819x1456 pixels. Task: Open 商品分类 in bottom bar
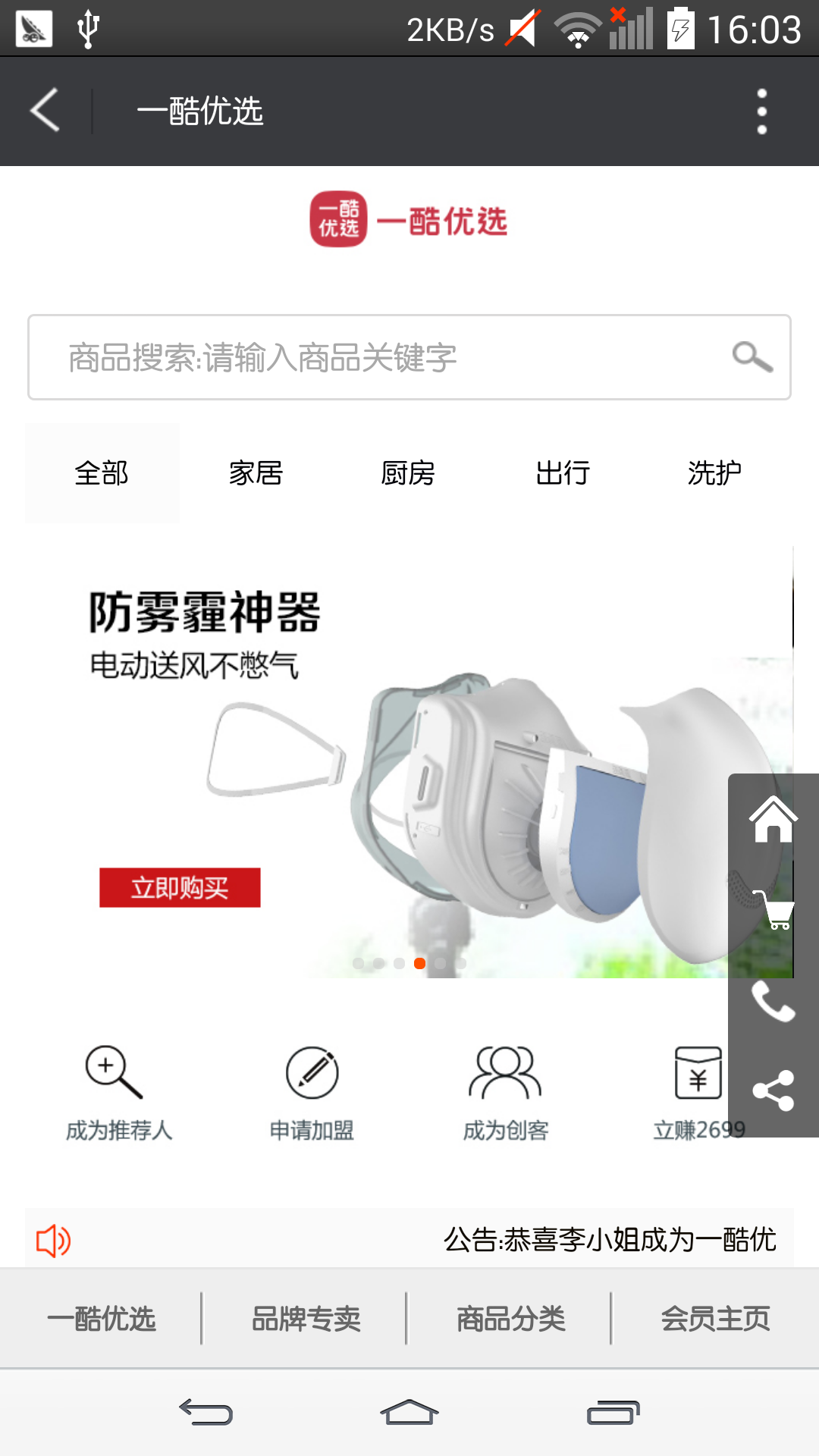(510, 1319)
